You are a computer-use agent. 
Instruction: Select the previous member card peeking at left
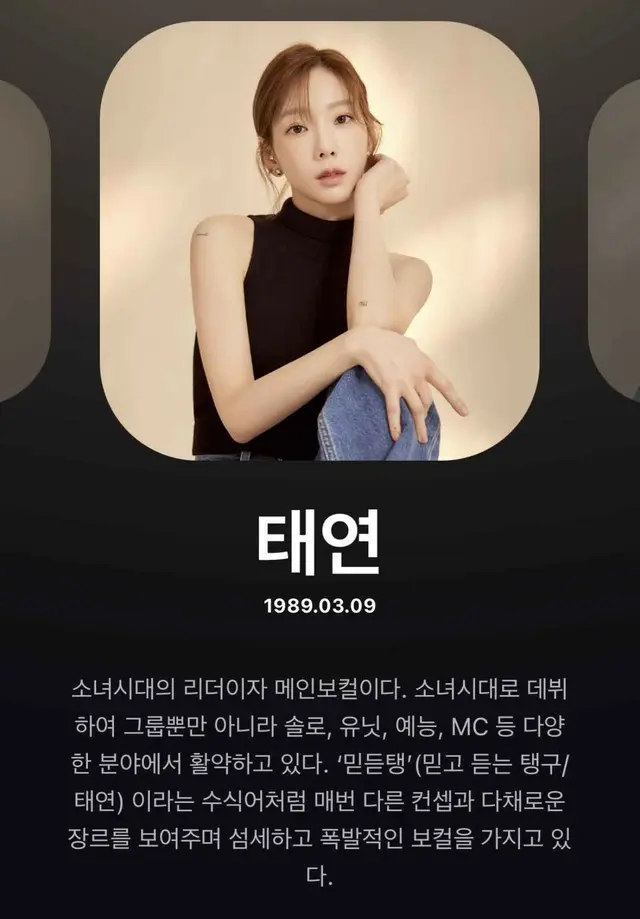click(x=22, y=240)
